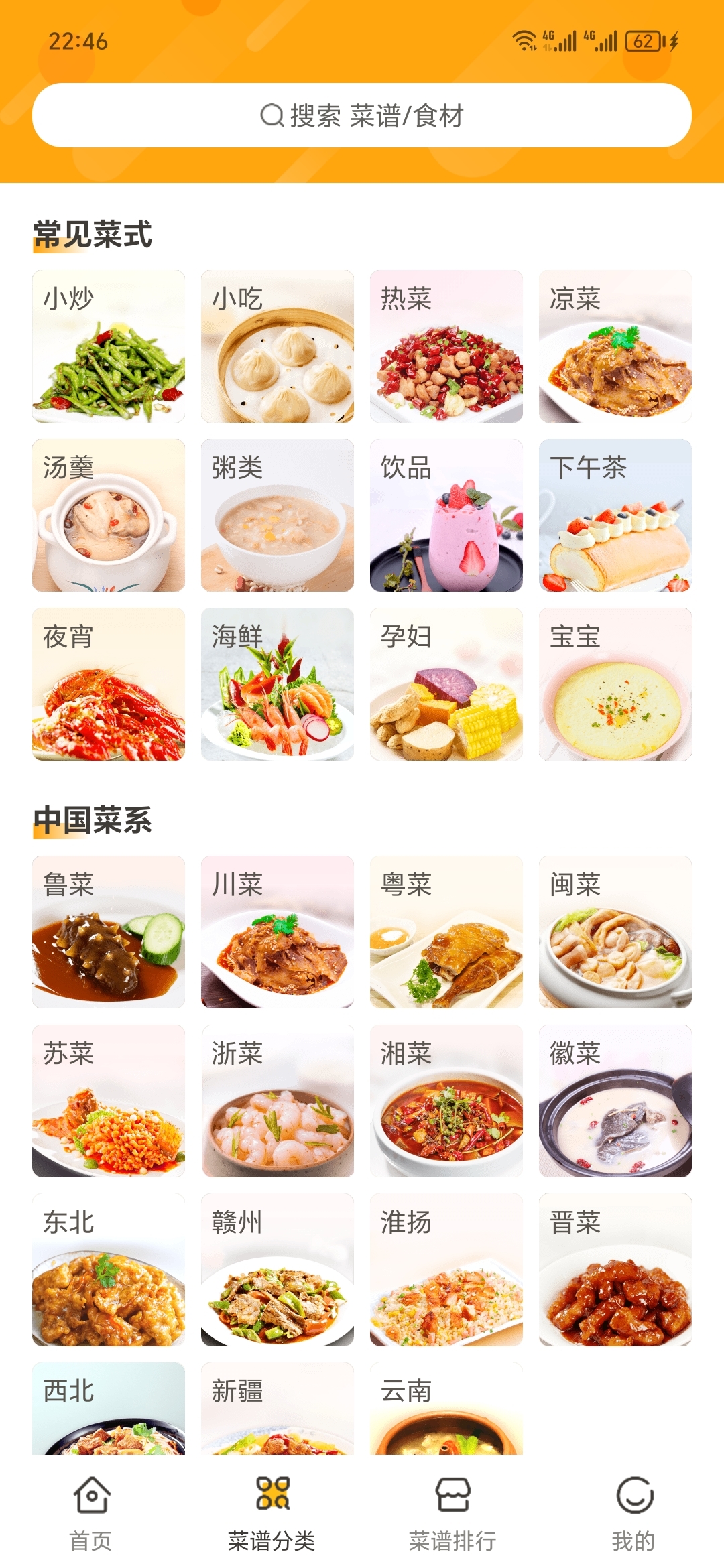Open the 凉菜 category card
The height and width of the screenshot is (1568, 724).
(x=615, y=346)
